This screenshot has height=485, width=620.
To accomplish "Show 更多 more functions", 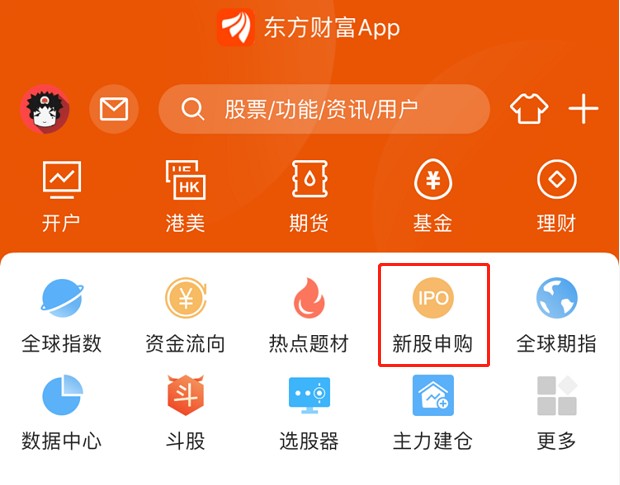I will point(557,412).
